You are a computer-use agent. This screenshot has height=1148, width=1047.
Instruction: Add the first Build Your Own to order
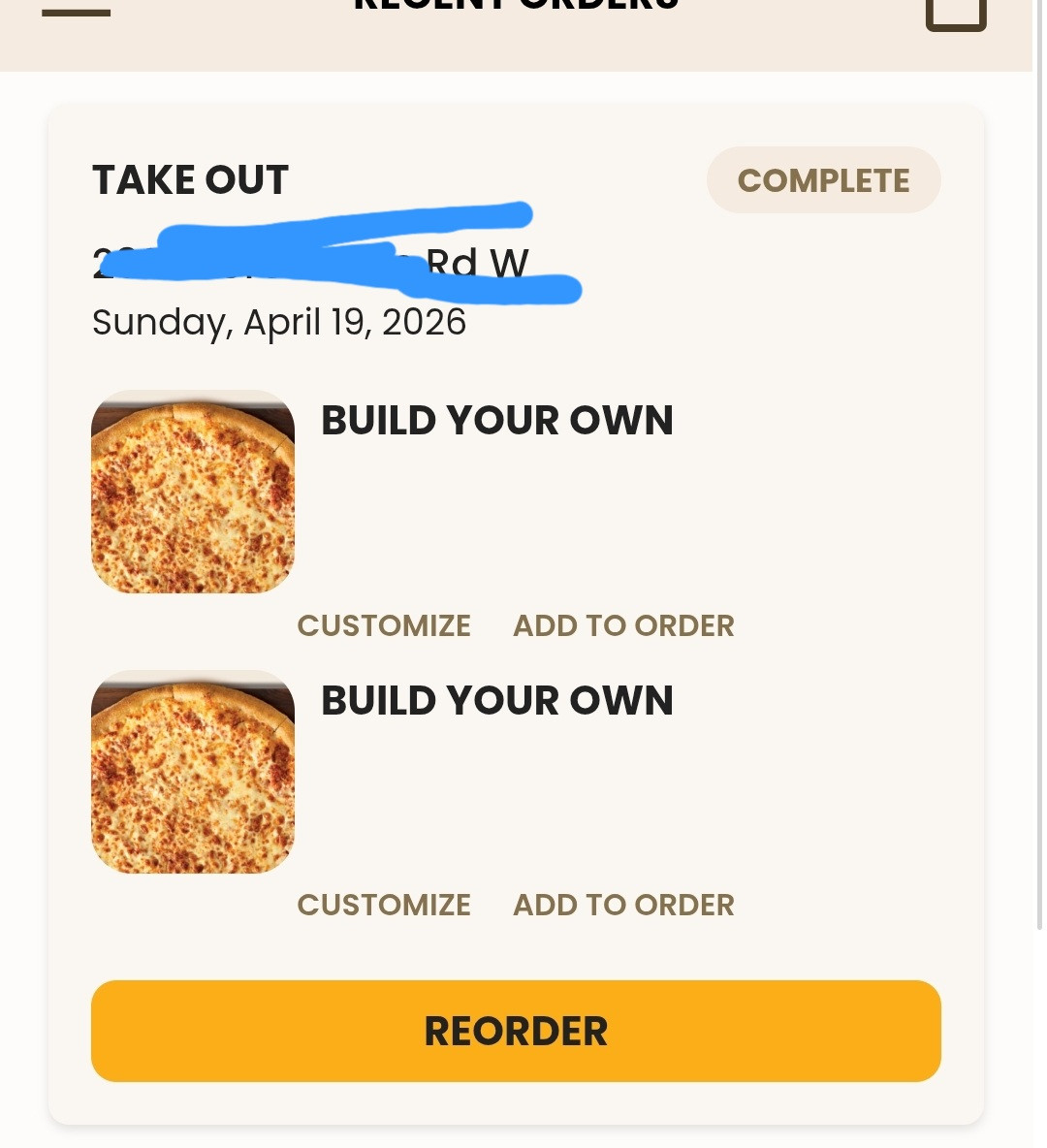click(623, 625)
